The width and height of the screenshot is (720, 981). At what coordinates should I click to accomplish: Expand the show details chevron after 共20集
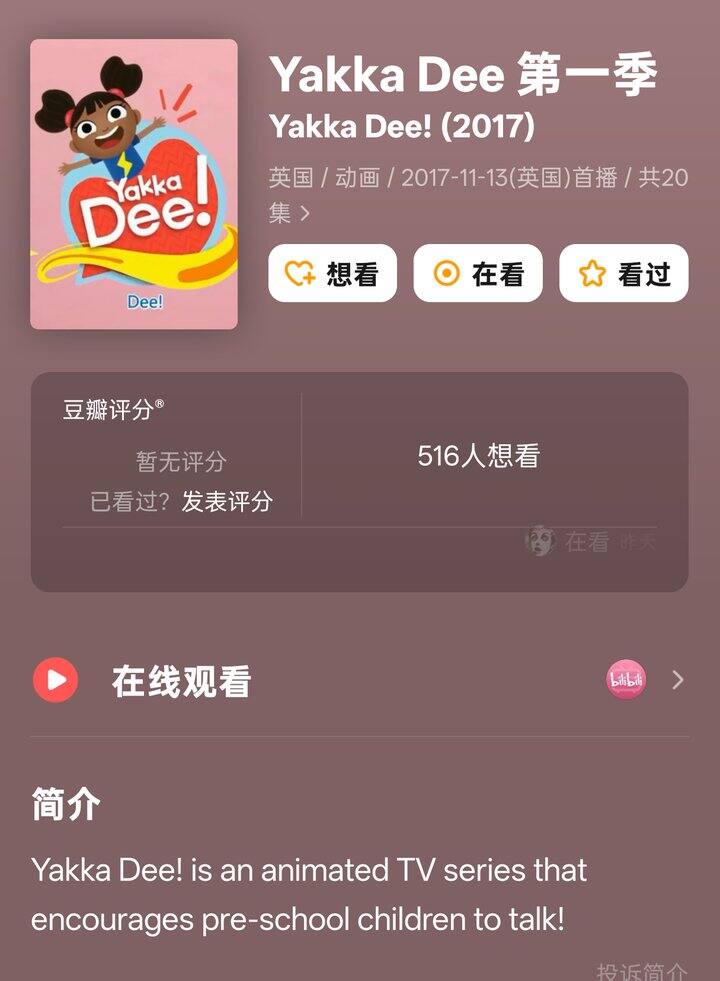point(305,213)
